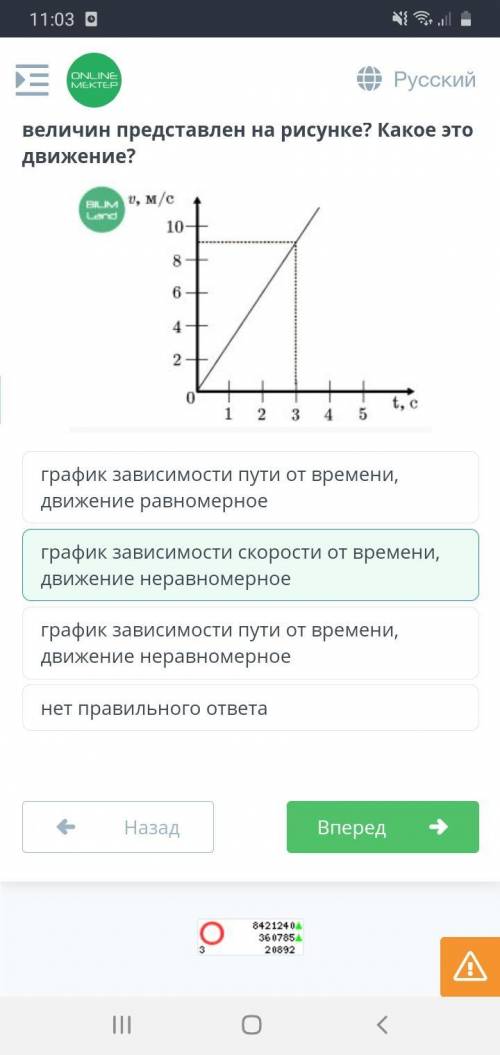The height and width of the screenshot is (1055, 500).
Task: Pick the answer нет правильного ответа
Action: click(x=250, y=708)
